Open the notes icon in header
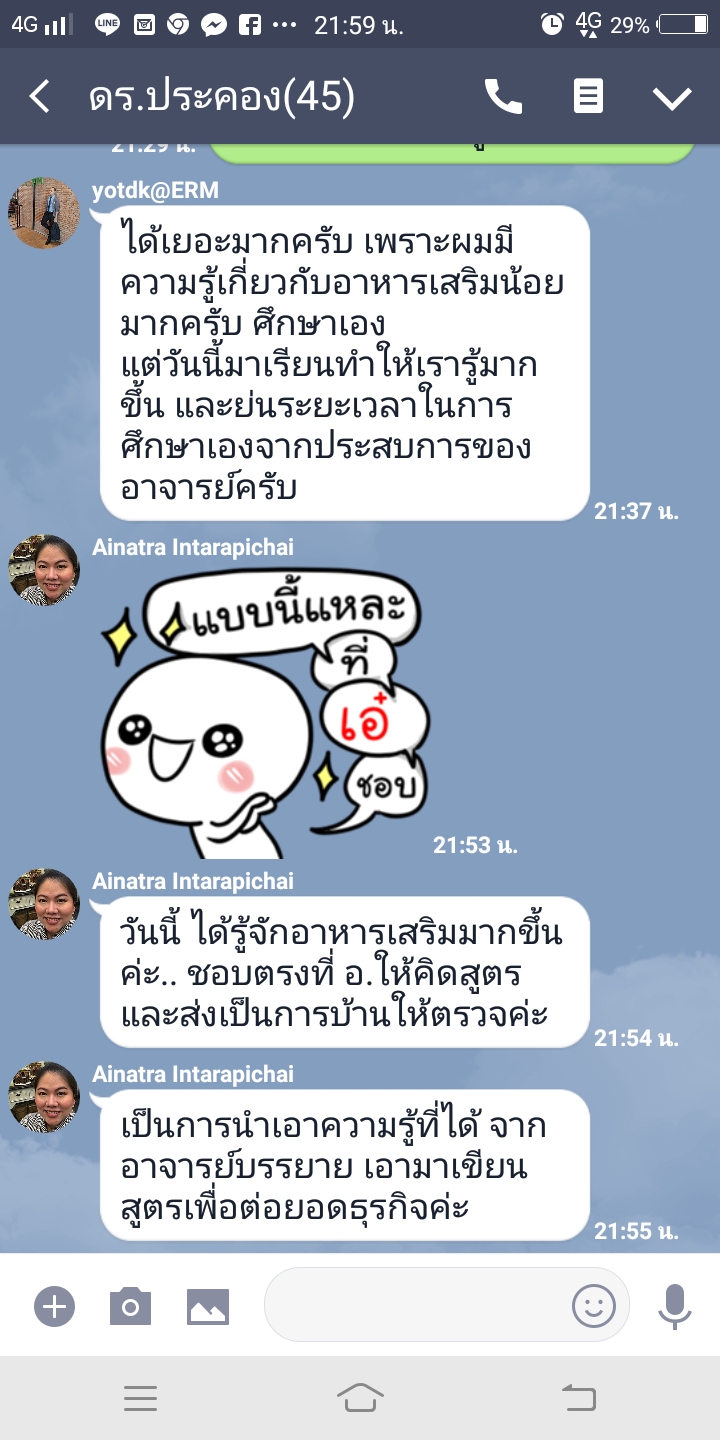Screen dimensions: 720x1440 pyautogui.click(x=588, y=97)
